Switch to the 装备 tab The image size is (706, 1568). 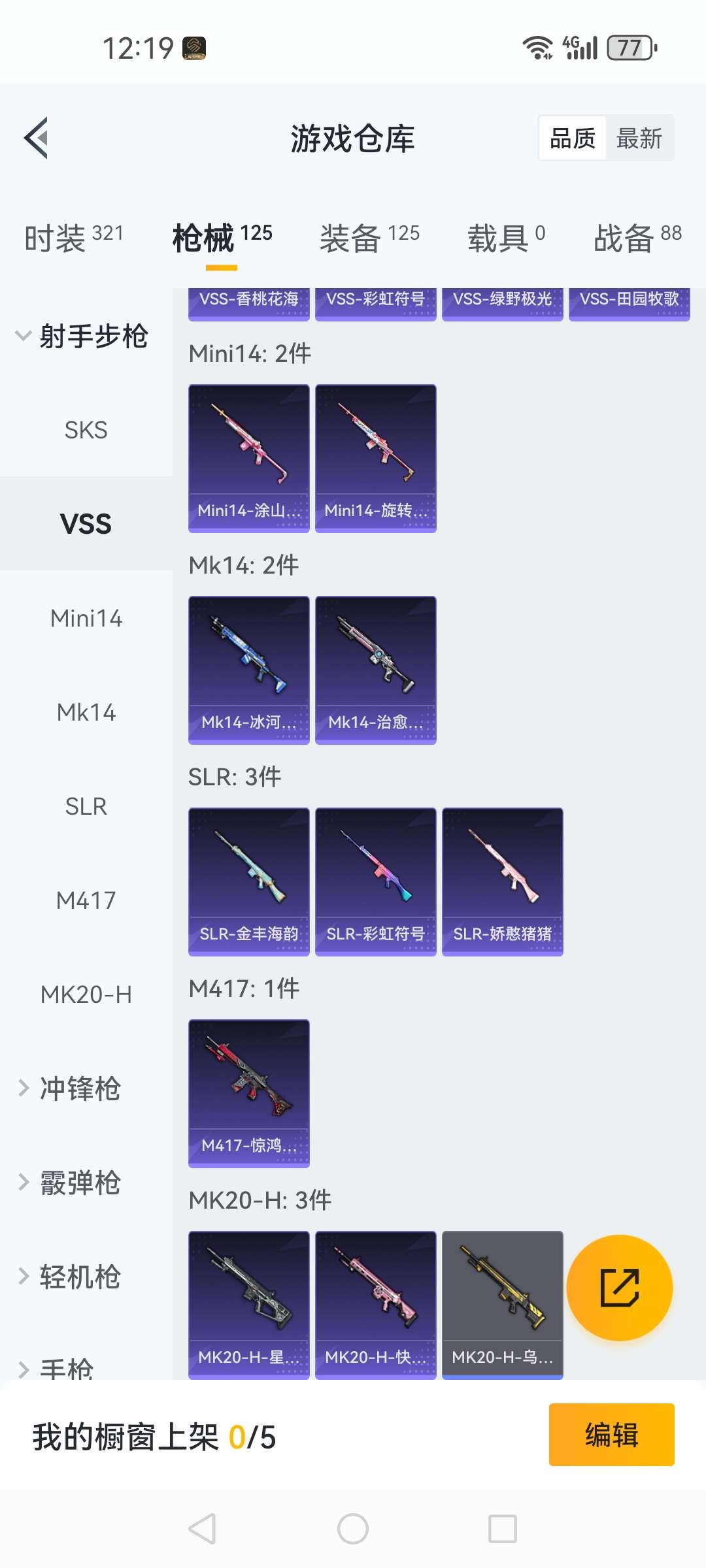pyautogui.click(x=369, y=237)
